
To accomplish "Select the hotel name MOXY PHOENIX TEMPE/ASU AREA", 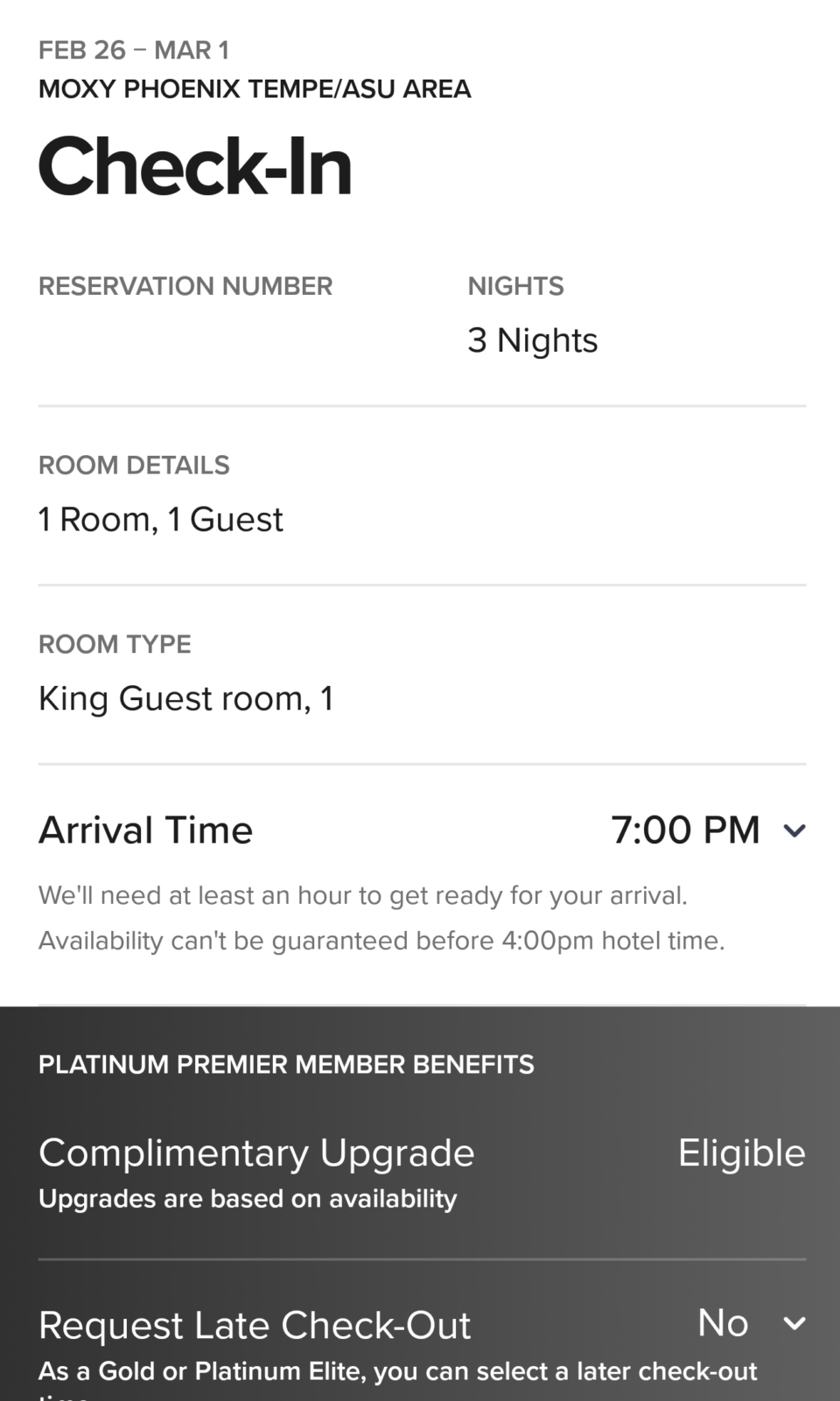I will click(x=254, y=88).
